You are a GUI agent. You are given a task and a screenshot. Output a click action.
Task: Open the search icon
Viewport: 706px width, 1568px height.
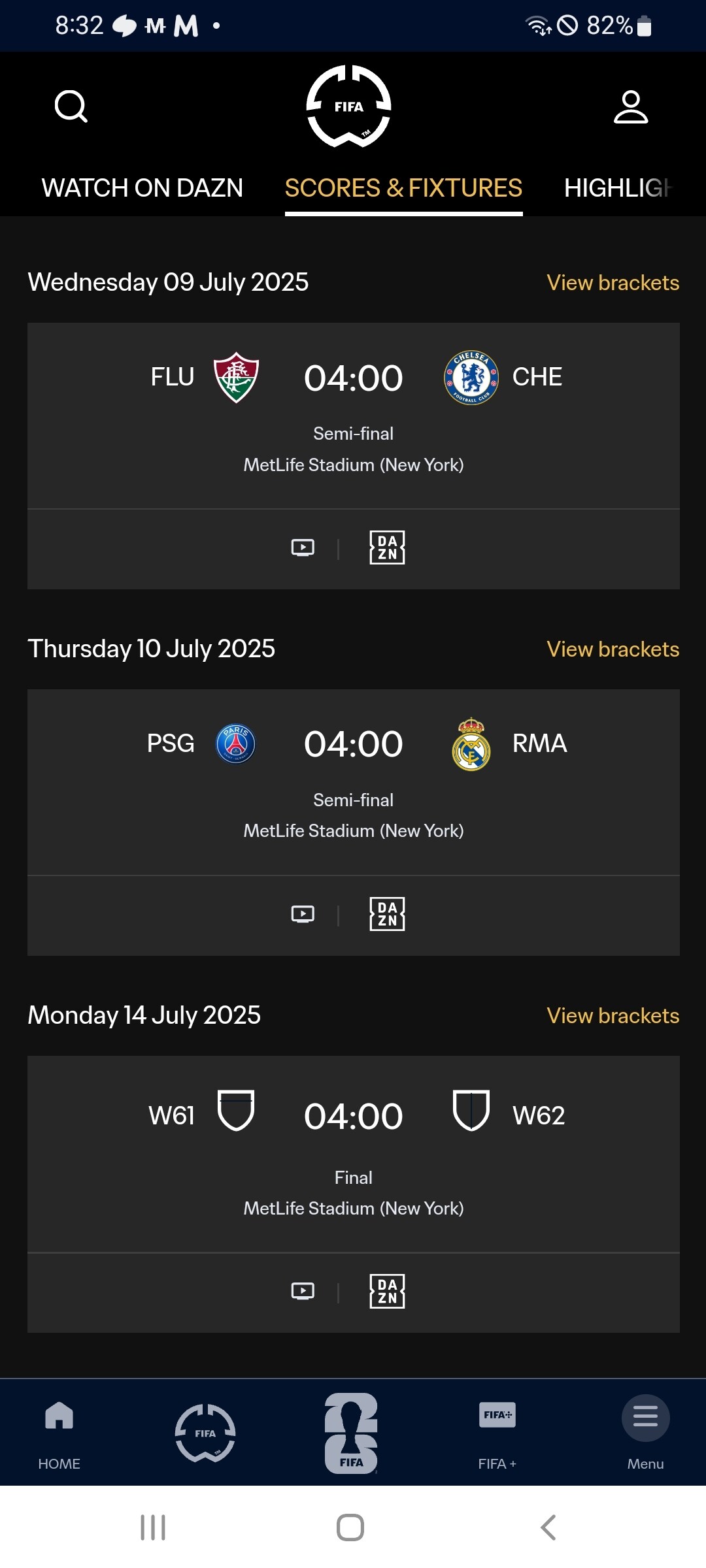[x=71, y=106]
